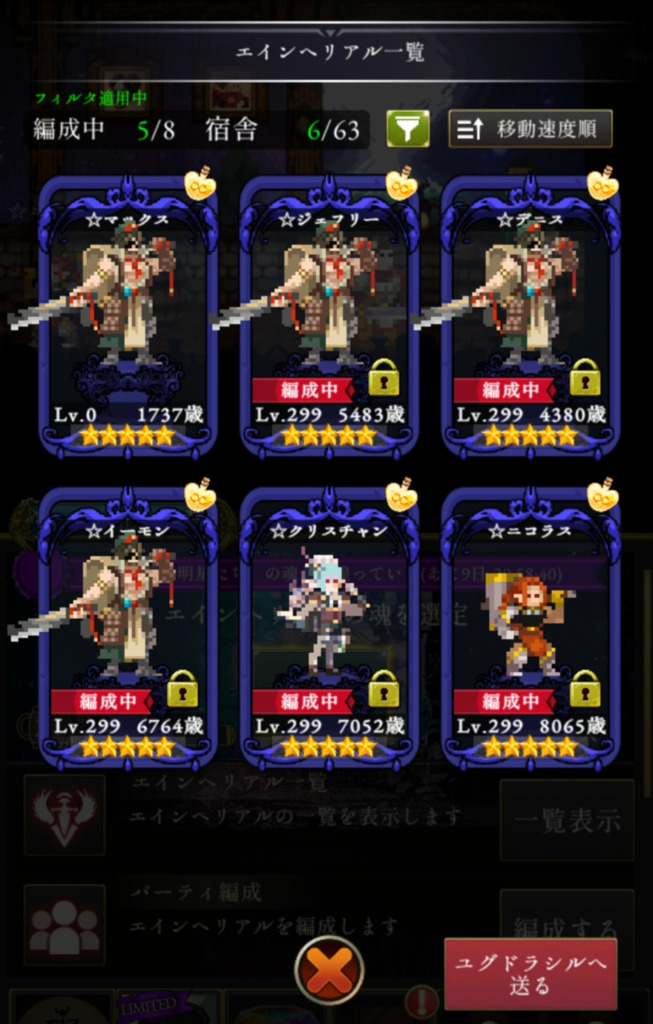This screenshot has width=653, height=1024.
Task: Change the 移動速度順 sort order
Action: tap(530, 129)
